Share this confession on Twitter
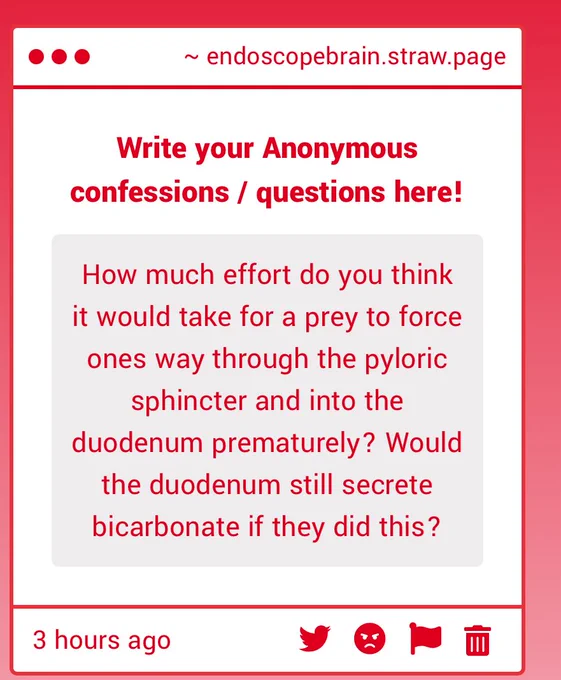The image size is (561, 680). [315, 638]
